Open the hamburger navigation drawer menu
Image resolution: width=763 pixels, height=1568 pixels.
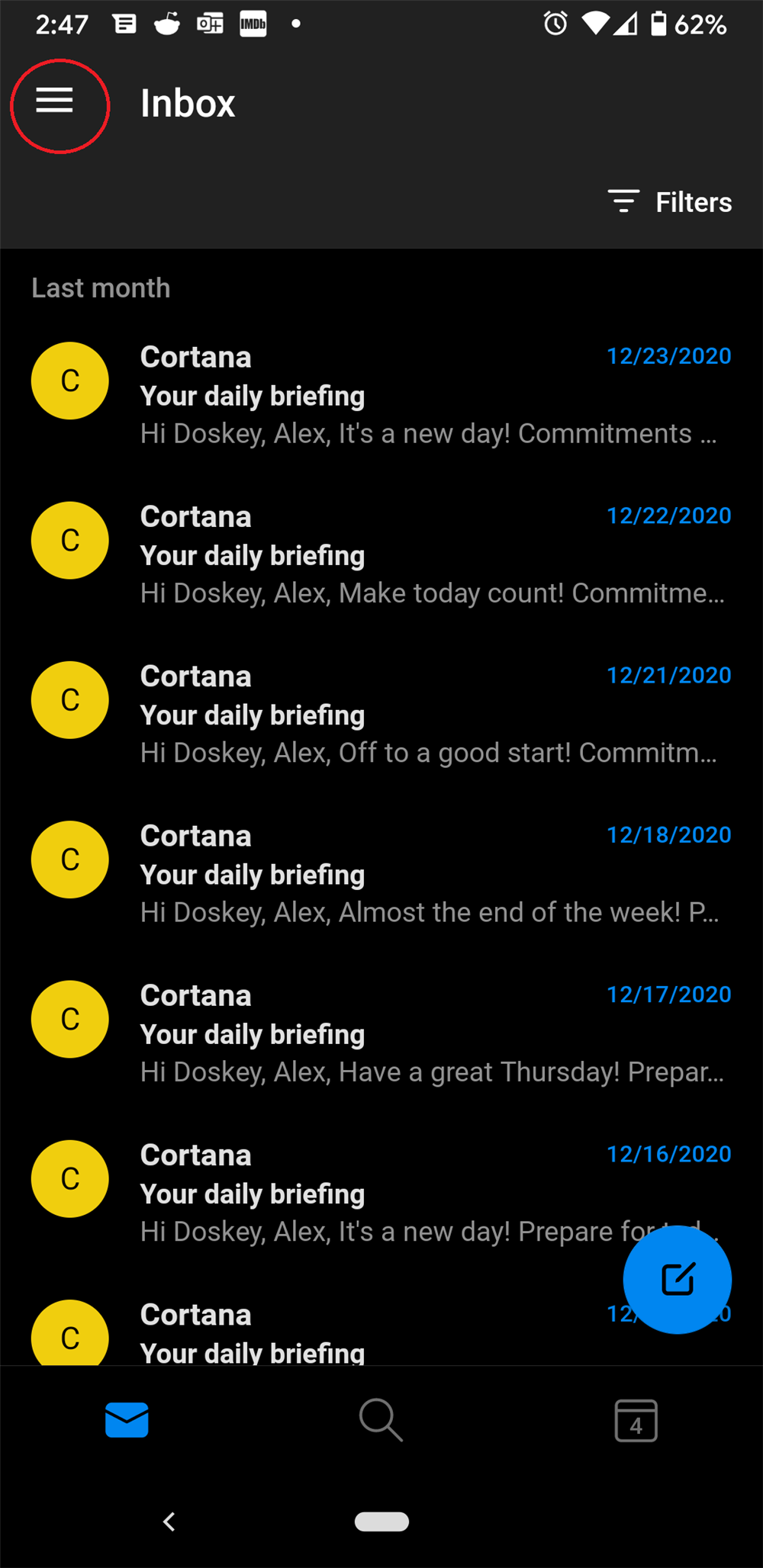click(55, 101)
